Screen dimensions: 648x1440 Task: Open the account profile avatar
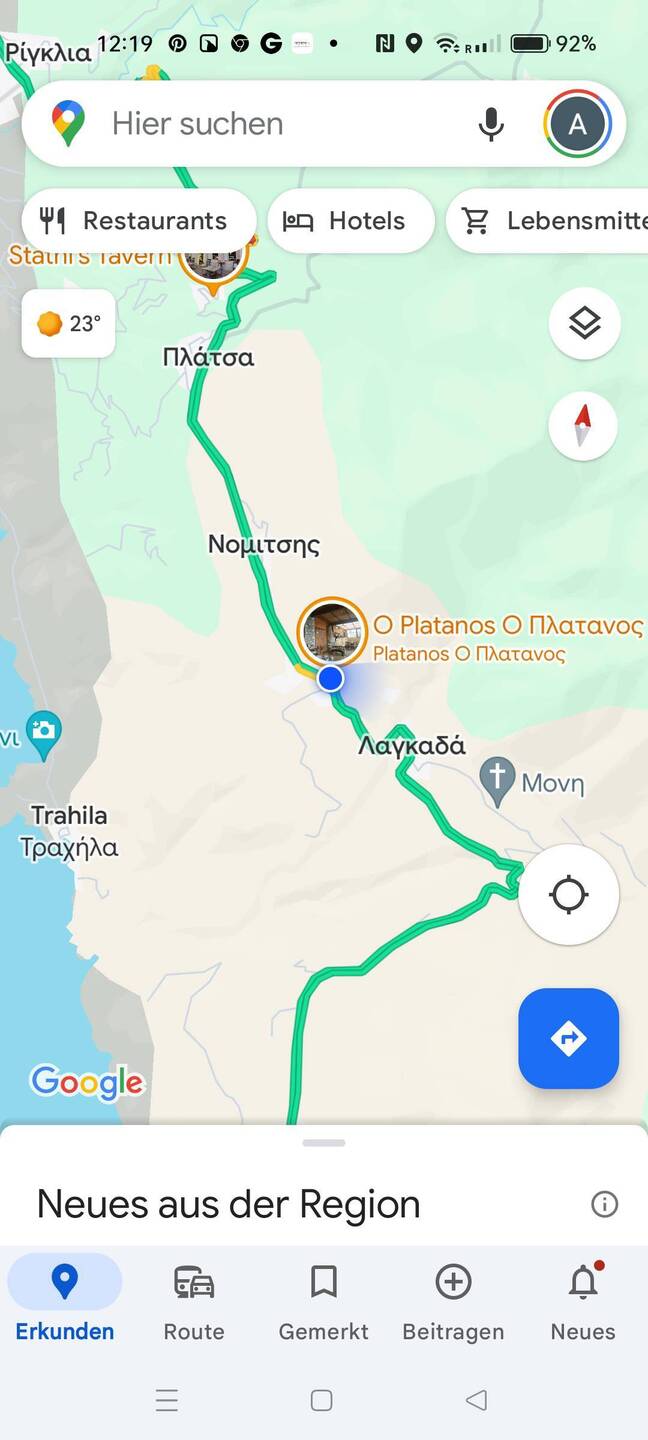click(x=577, y=124)
